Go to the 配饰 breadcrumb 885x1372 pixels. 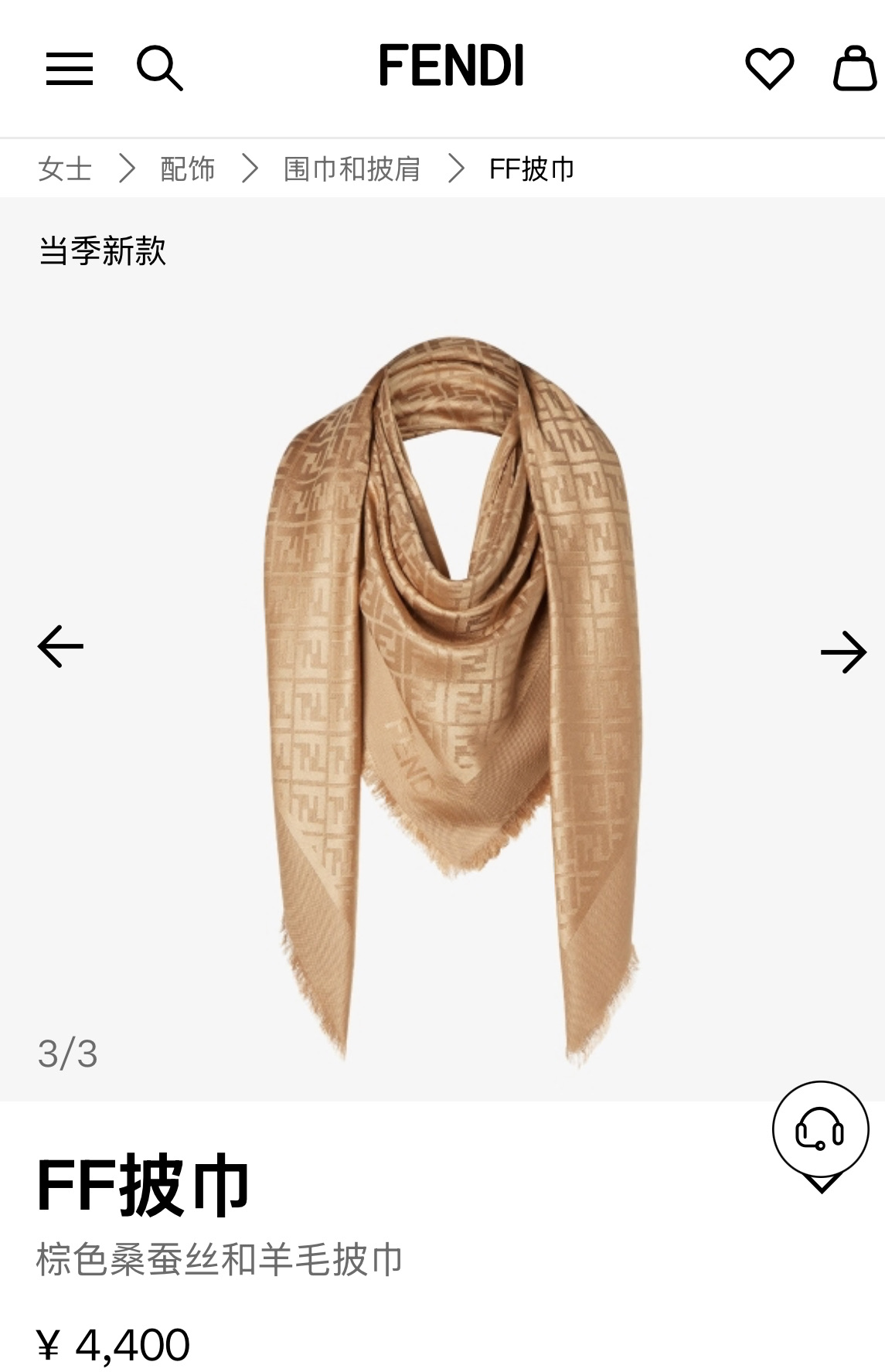point(187,169)
